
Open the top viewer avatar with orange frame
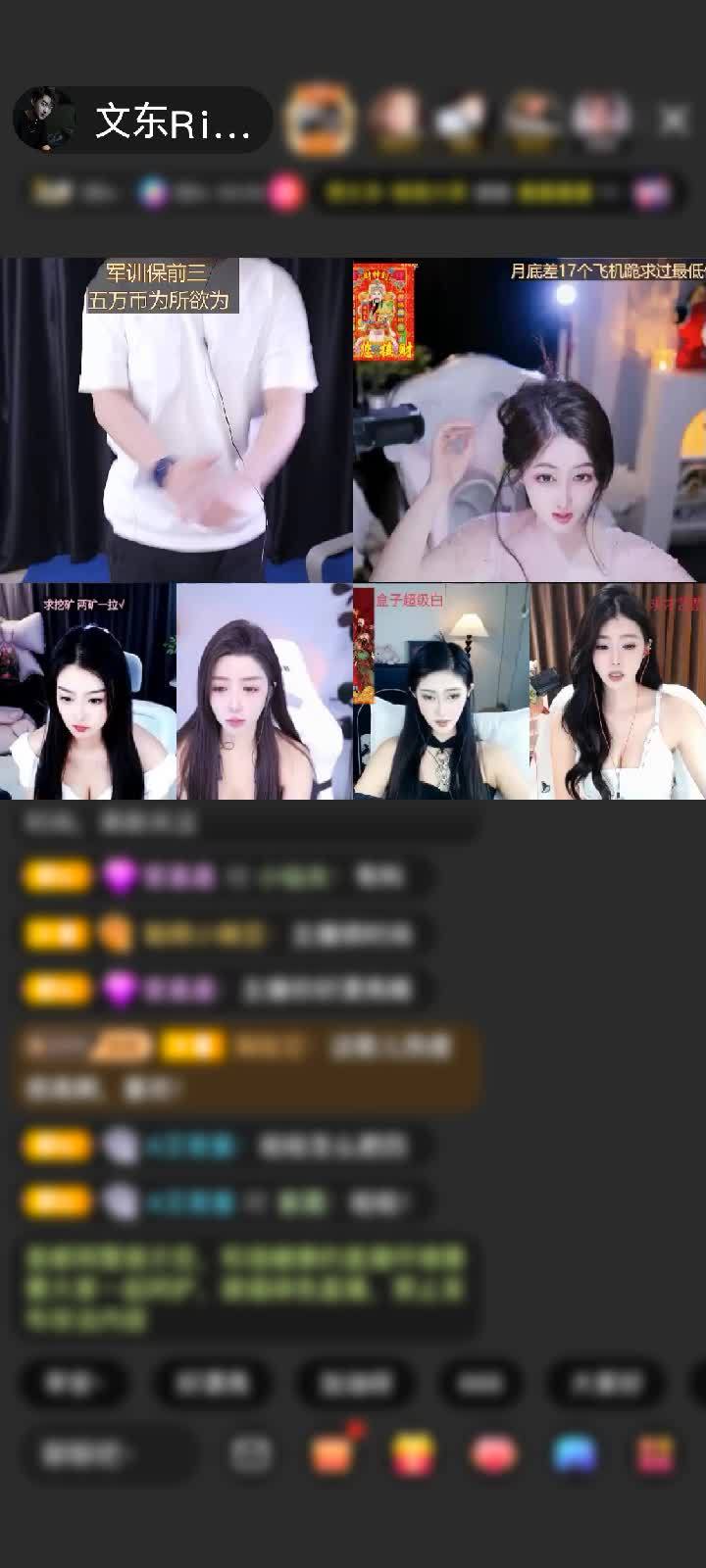pyautogui.click(x=319, y=120)
